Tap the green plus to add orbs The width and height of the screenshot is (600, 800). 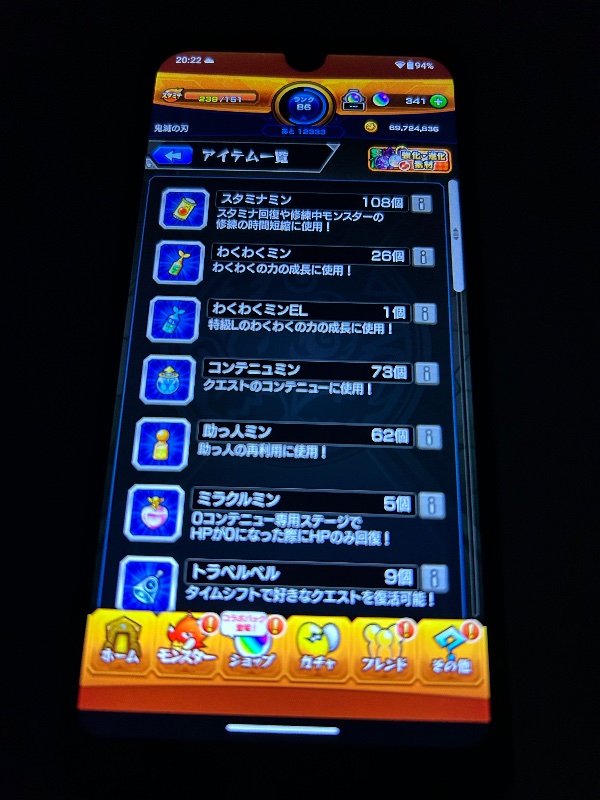(x=437, y=101)
